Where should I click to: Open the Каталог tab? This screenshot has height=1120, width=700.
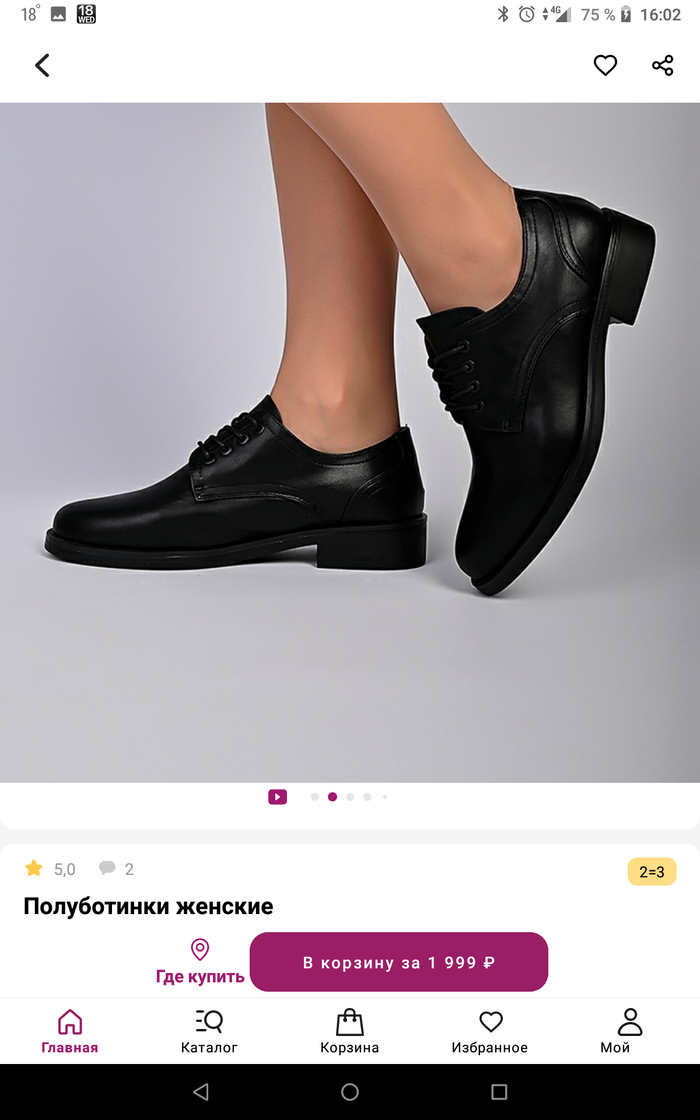pos(209,1031)
